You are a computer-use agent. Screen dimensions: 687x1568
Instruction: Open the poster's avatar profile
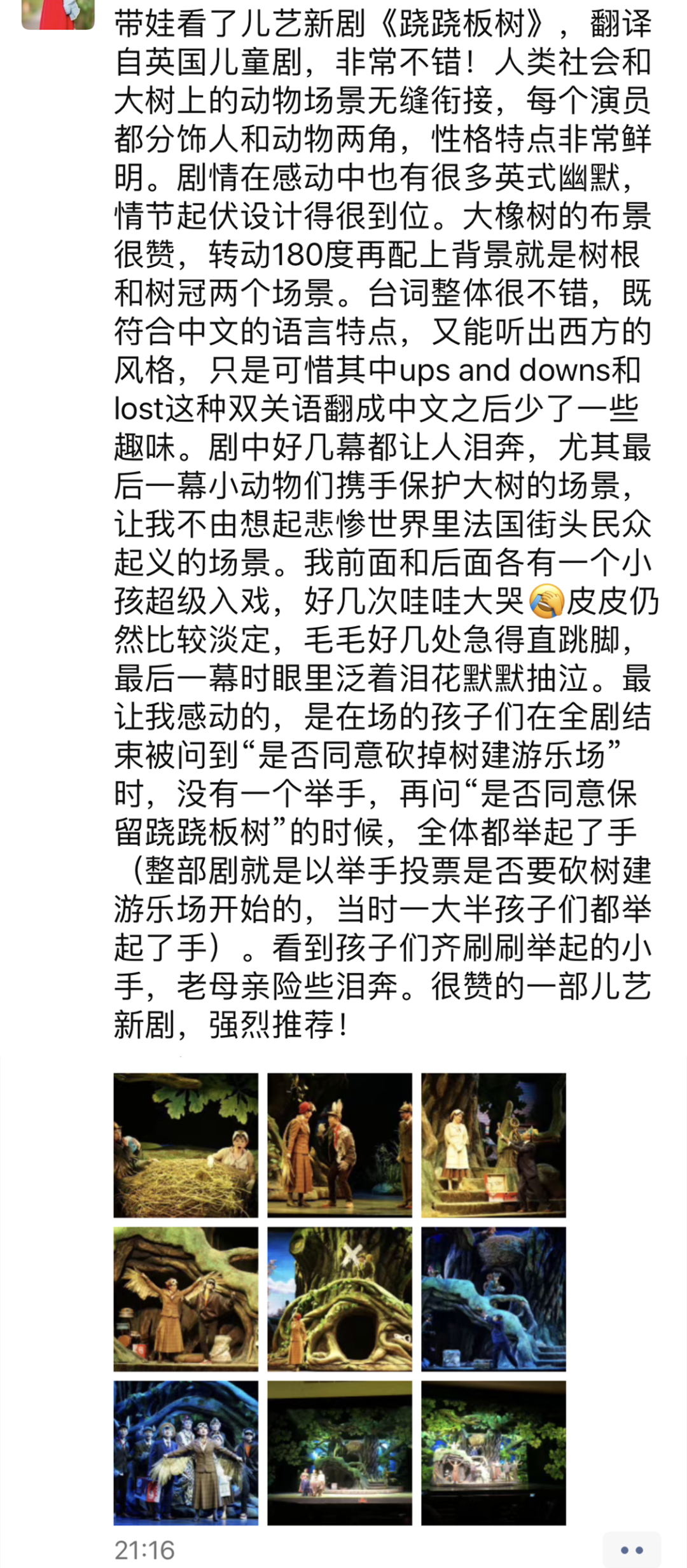point(58,13)
